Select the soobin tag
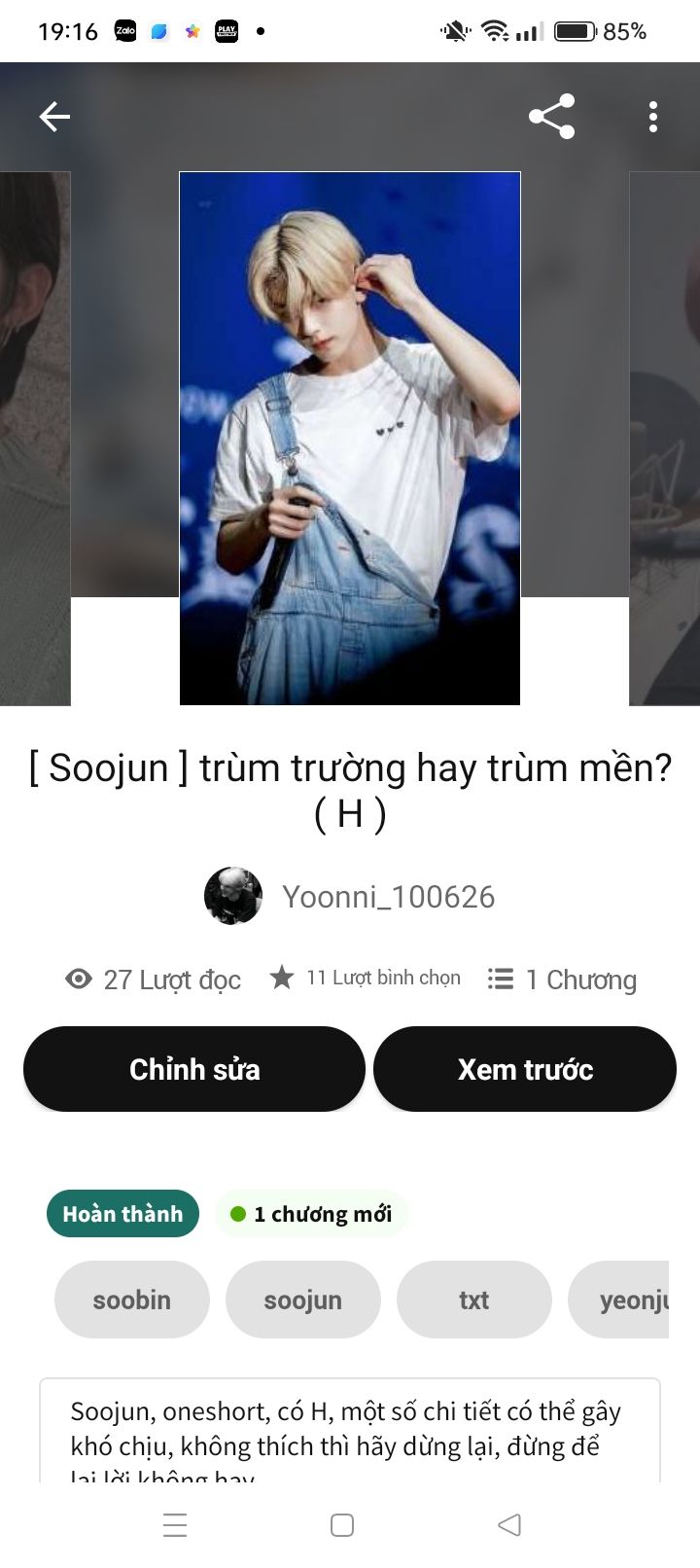 click(132, 1300)
